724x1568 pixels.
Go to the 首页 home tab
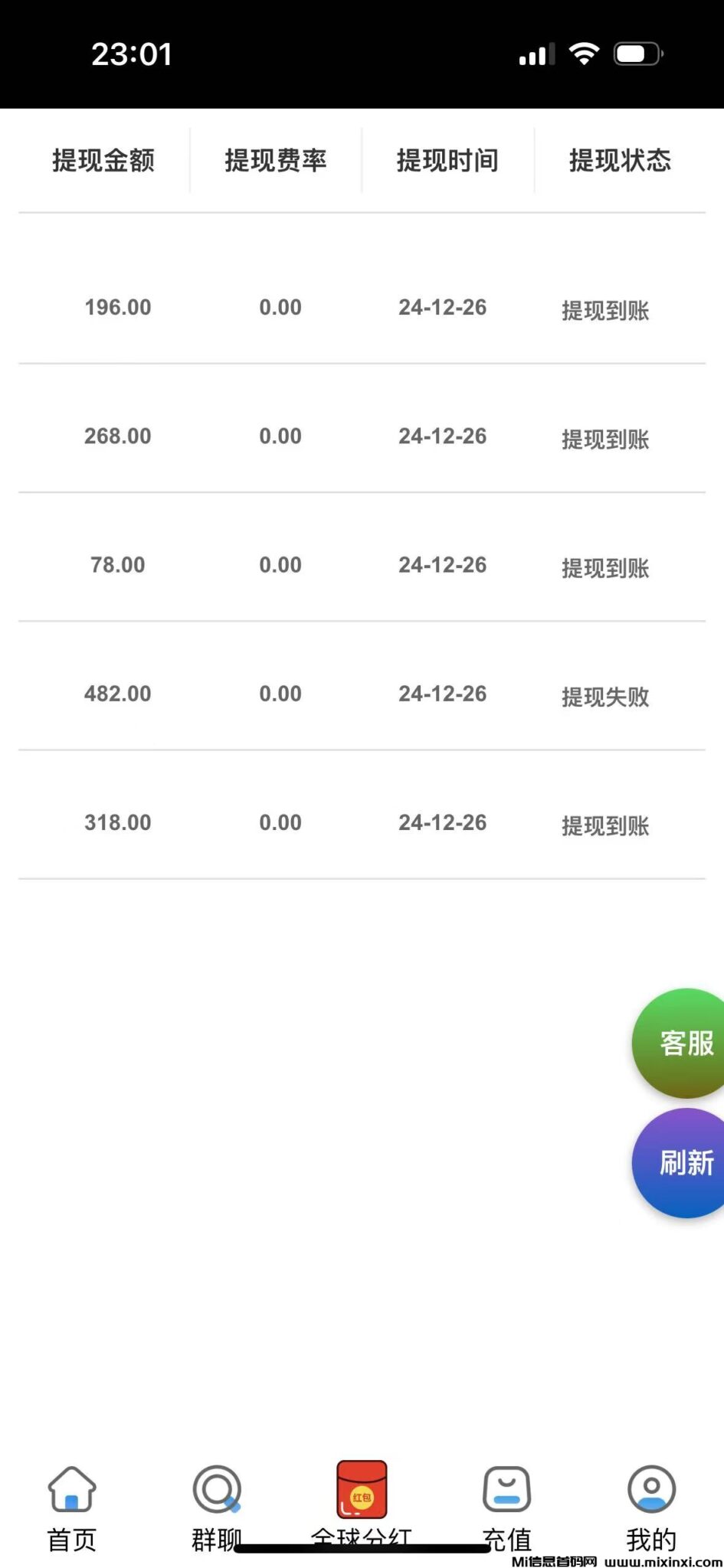click(72, 1505)
